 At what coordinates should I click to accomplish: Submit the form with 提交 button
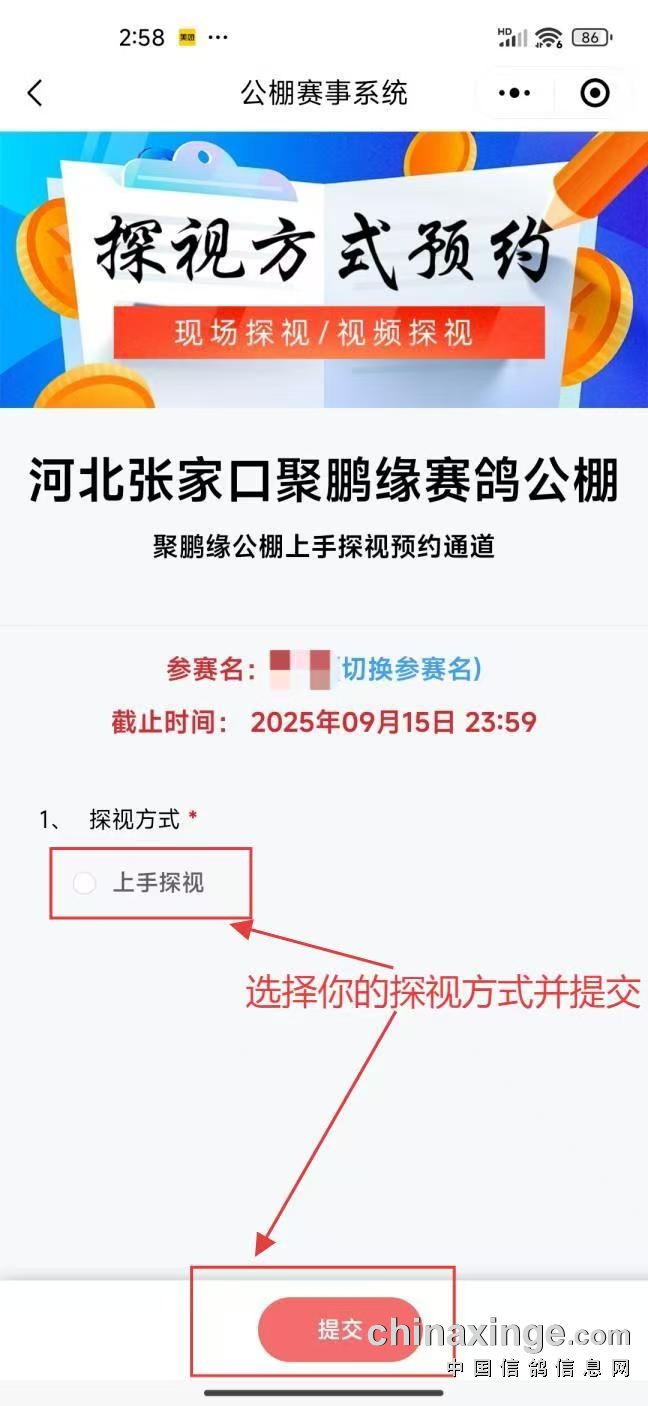point(338,1329)
